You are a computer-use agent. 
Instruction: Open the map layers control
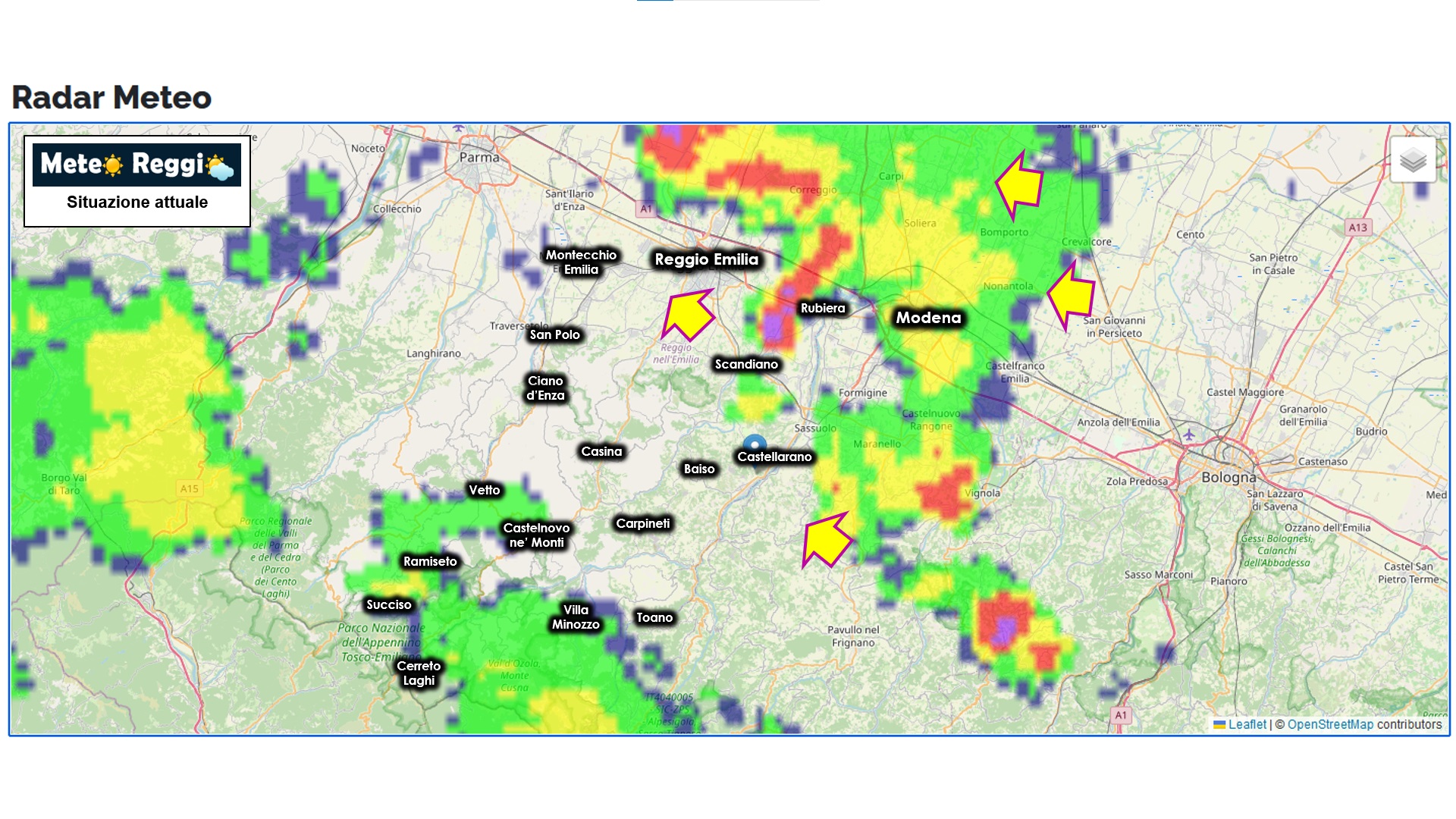pyautogui.click(x=1413, y=160)
